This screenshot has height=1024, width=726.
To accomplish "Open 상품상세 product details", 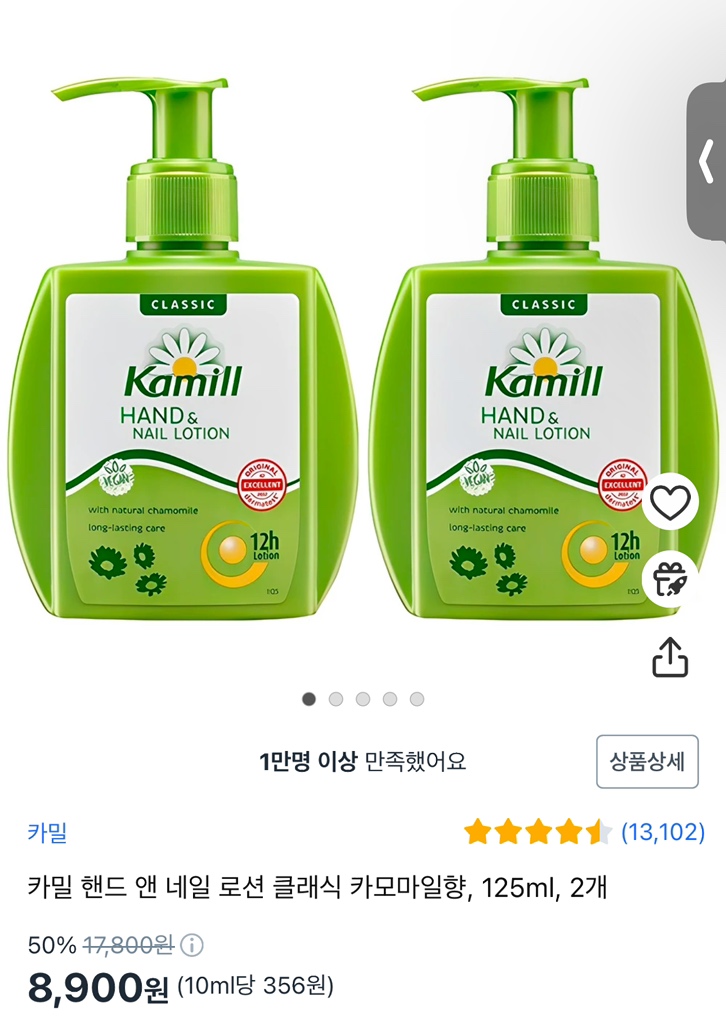I will pos(647,762).
